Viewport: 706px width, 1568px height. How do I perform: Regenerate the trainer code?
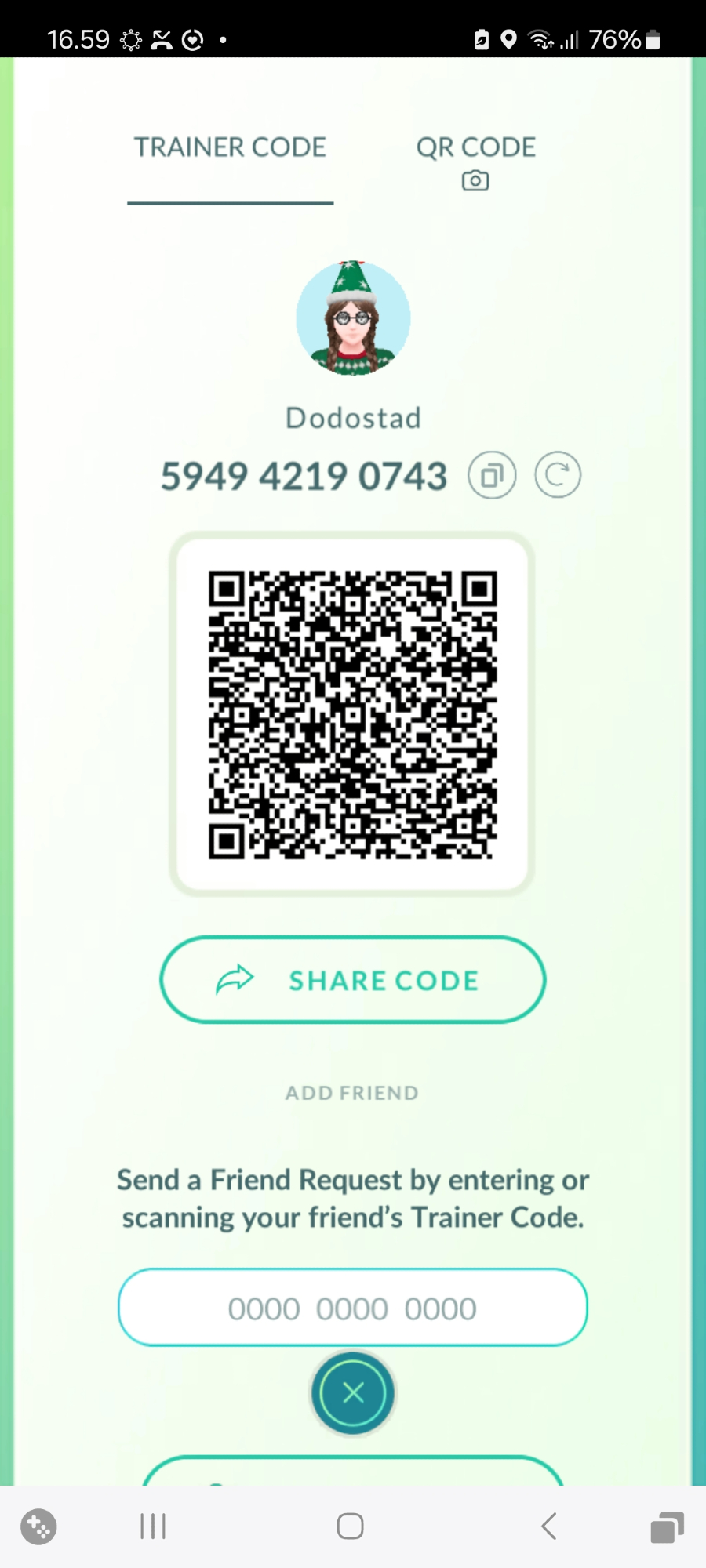[x=558, y=475]
